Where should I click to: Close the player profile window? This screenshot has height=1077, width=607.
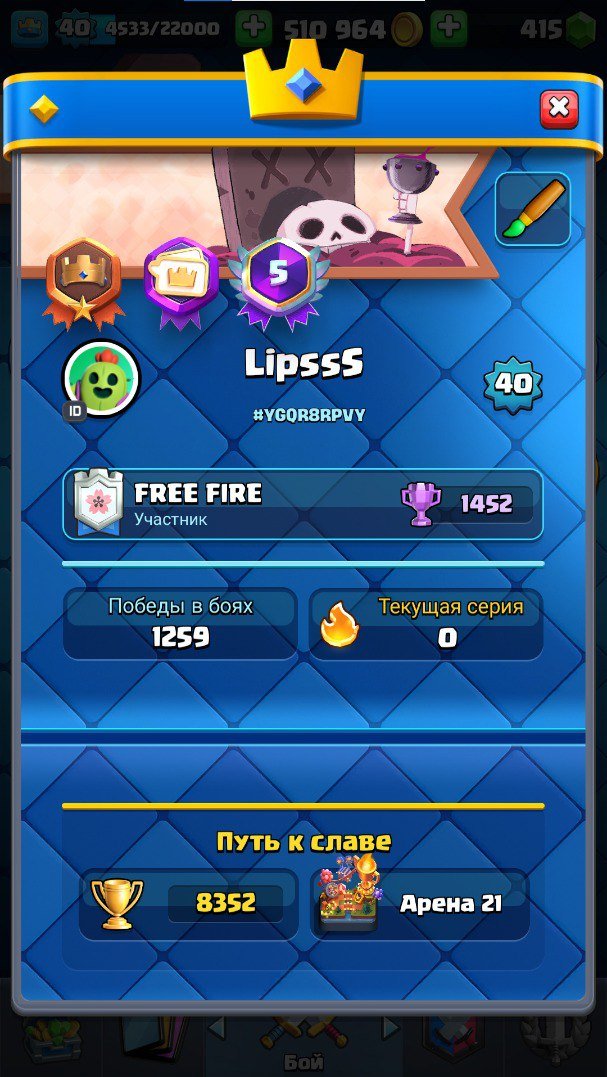click(559, 109)
